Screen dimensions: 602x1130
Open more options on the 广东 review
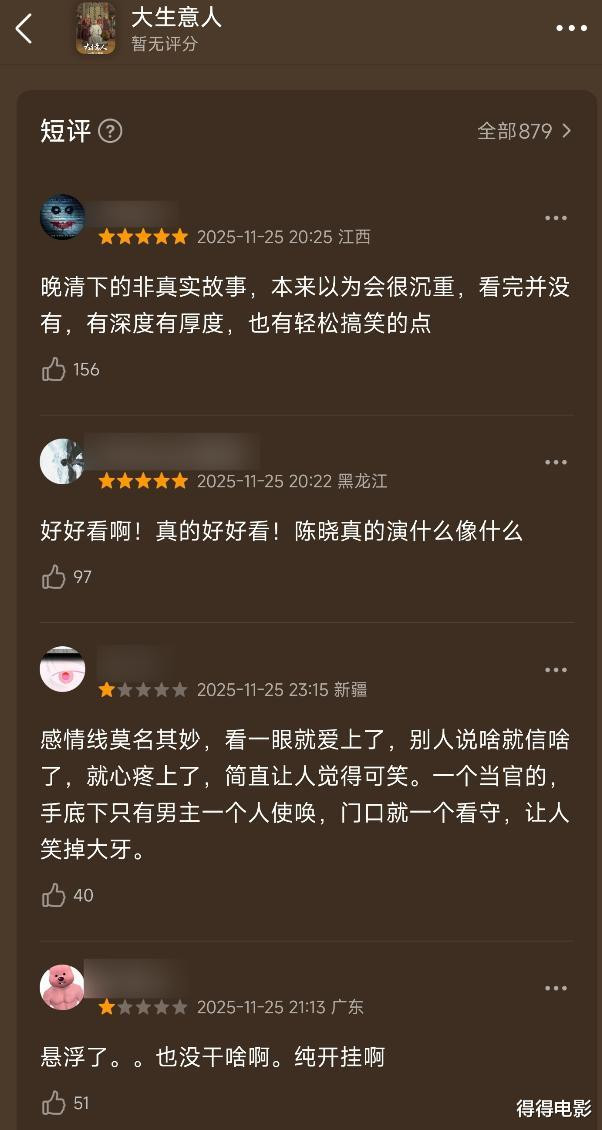(x=555, y=988)
